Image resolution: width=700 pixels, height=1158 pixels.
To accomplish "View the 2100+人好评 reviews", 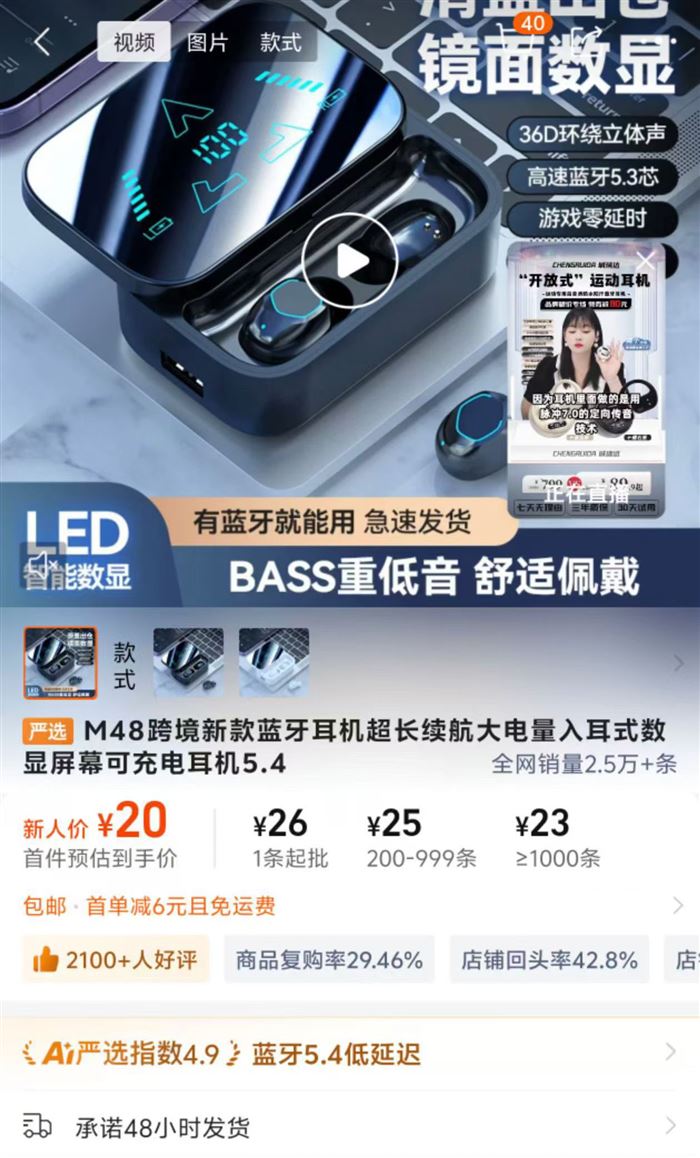I will 115,960.
